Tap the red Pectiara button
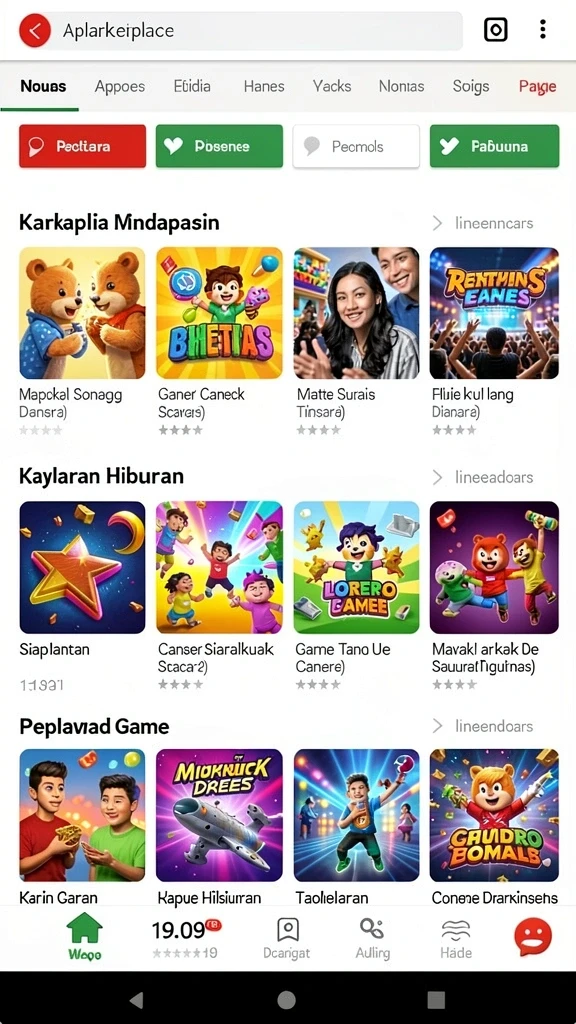The height and width of the screenshot is (1024, 576). (82, 146)
